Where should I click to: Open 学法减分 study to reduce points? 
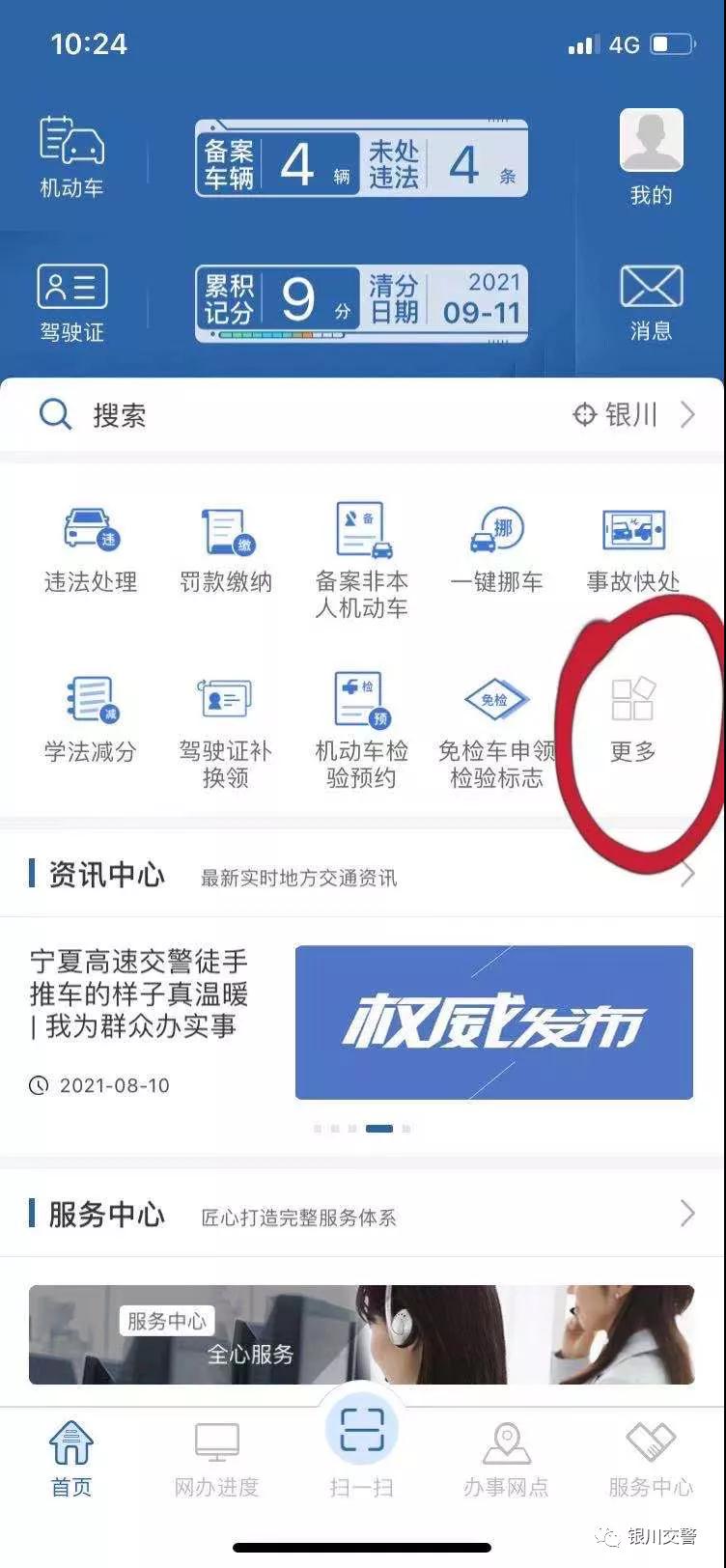(x=91, y=720)
